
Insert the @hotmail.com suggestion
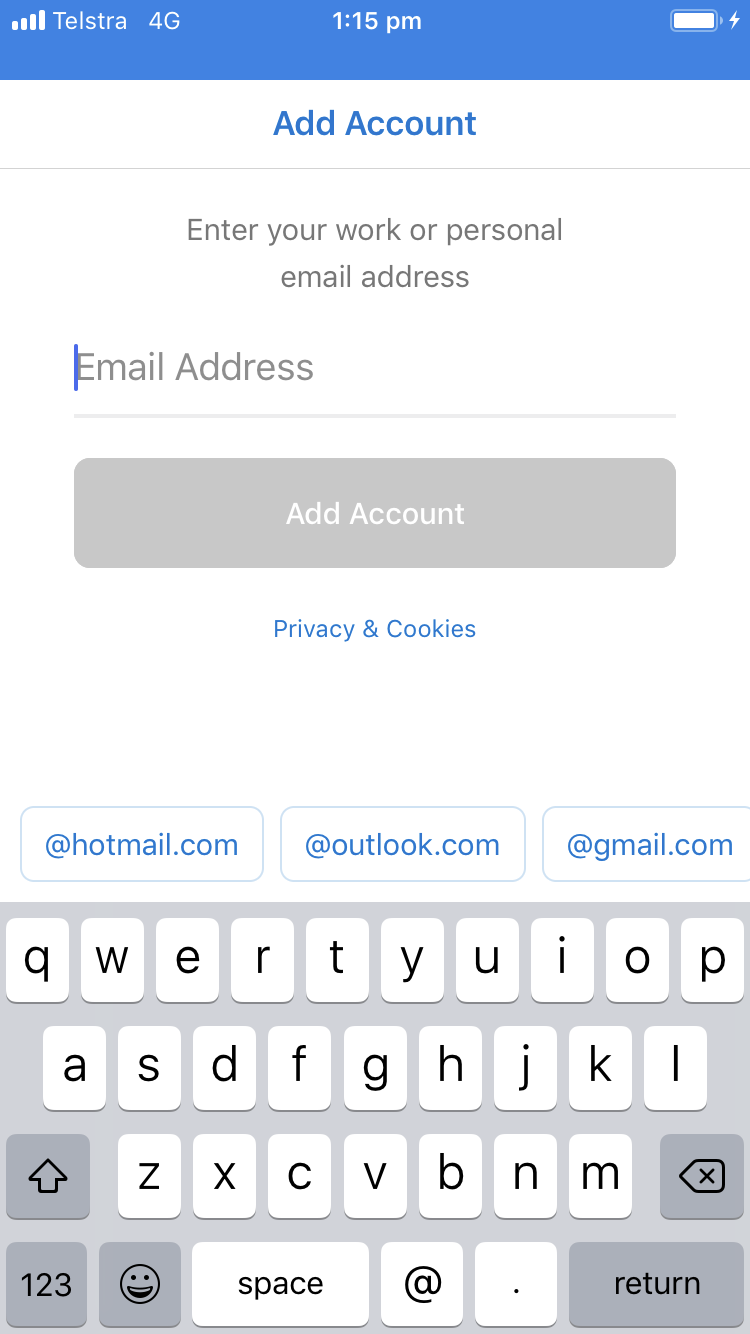coord(142,845)
